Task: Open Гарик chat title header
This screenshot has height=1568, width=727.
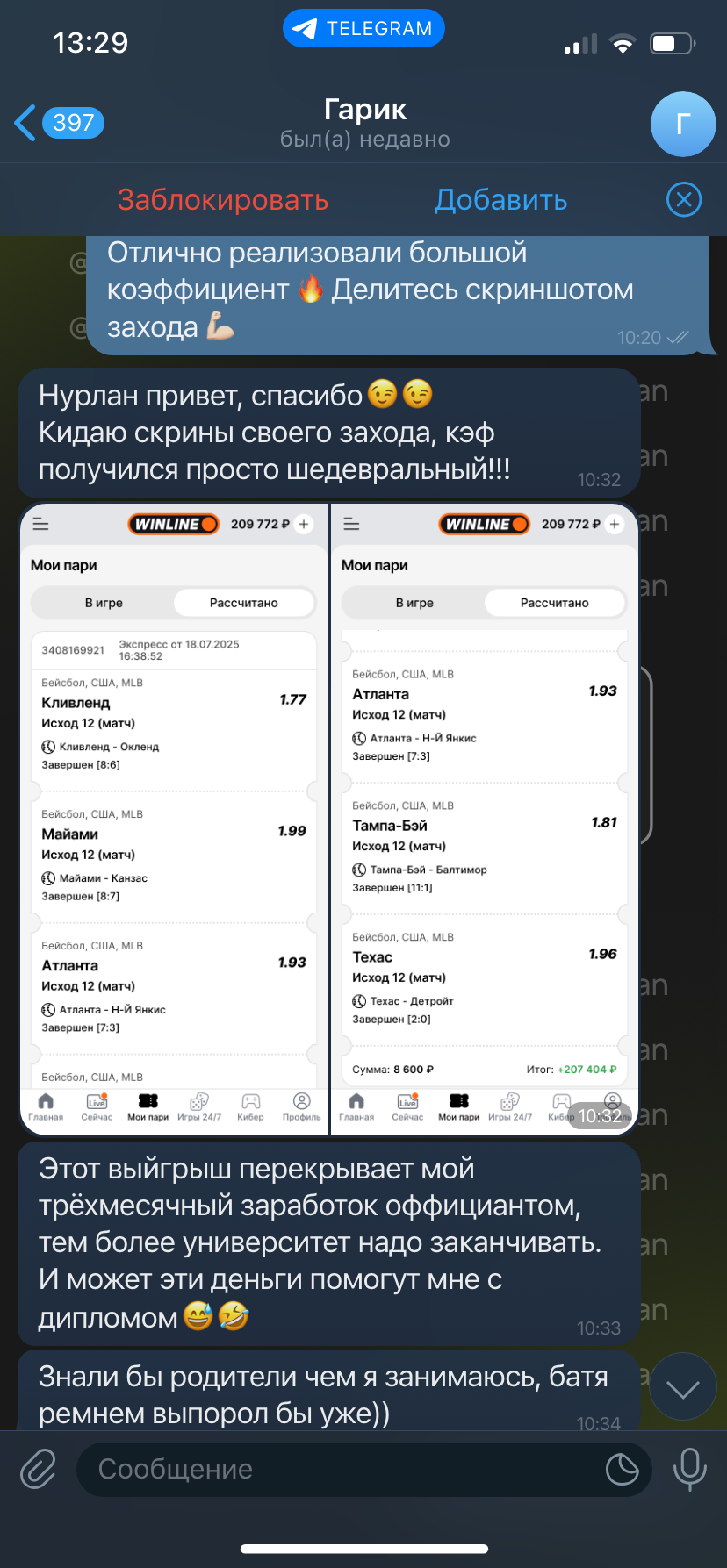Action: [x=364, y=123]
